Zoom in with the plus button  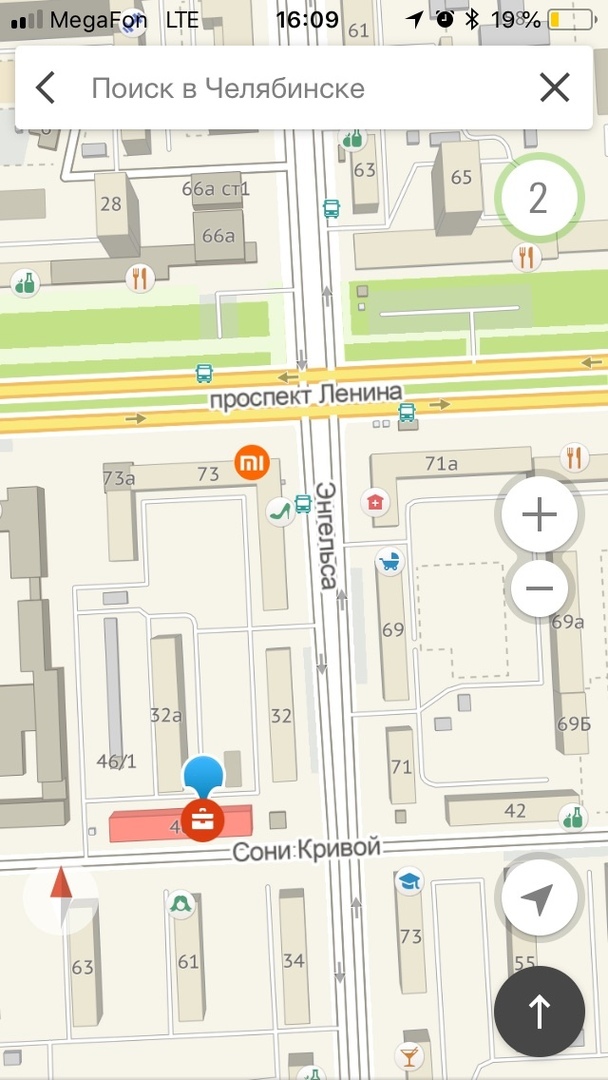539,516
